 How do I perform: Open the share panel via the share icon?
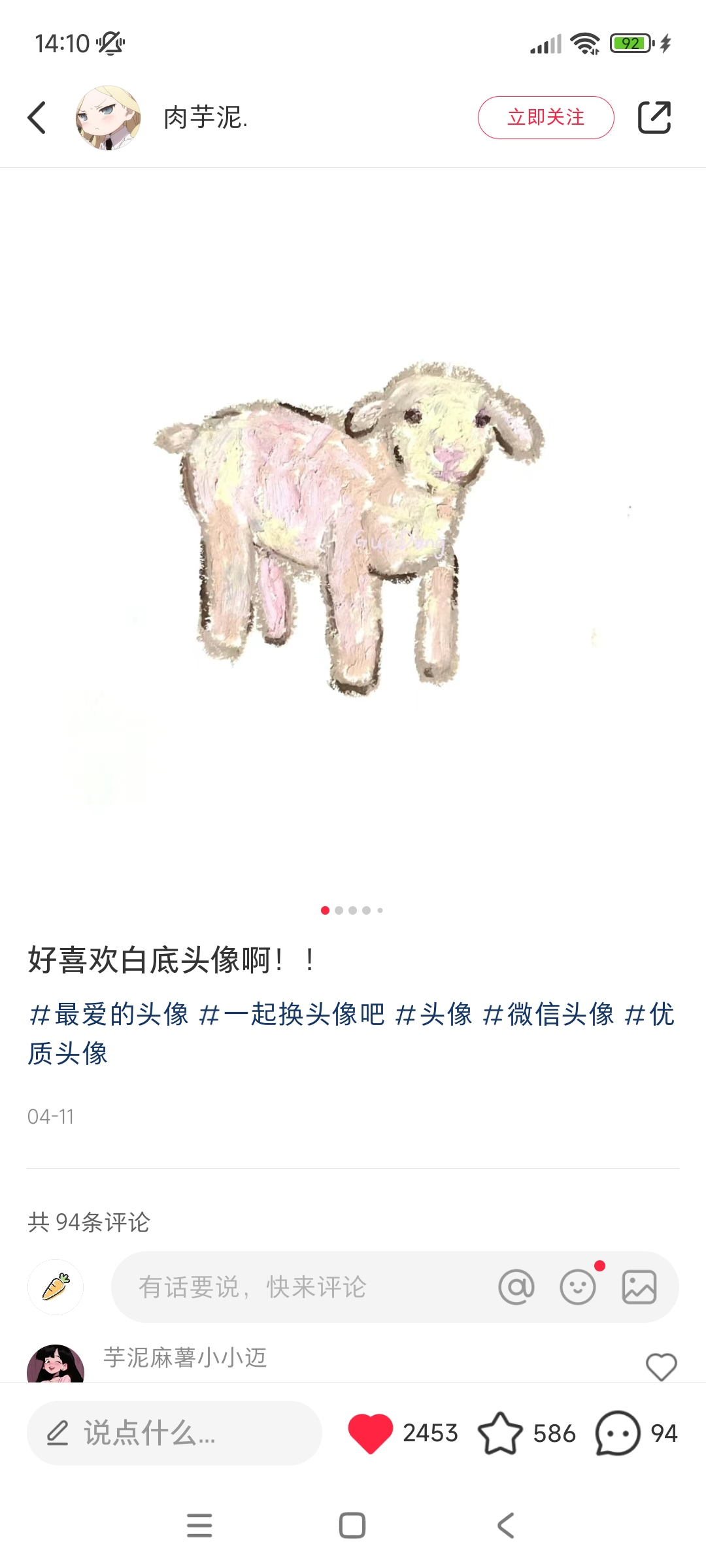click(x=657, y=118)
